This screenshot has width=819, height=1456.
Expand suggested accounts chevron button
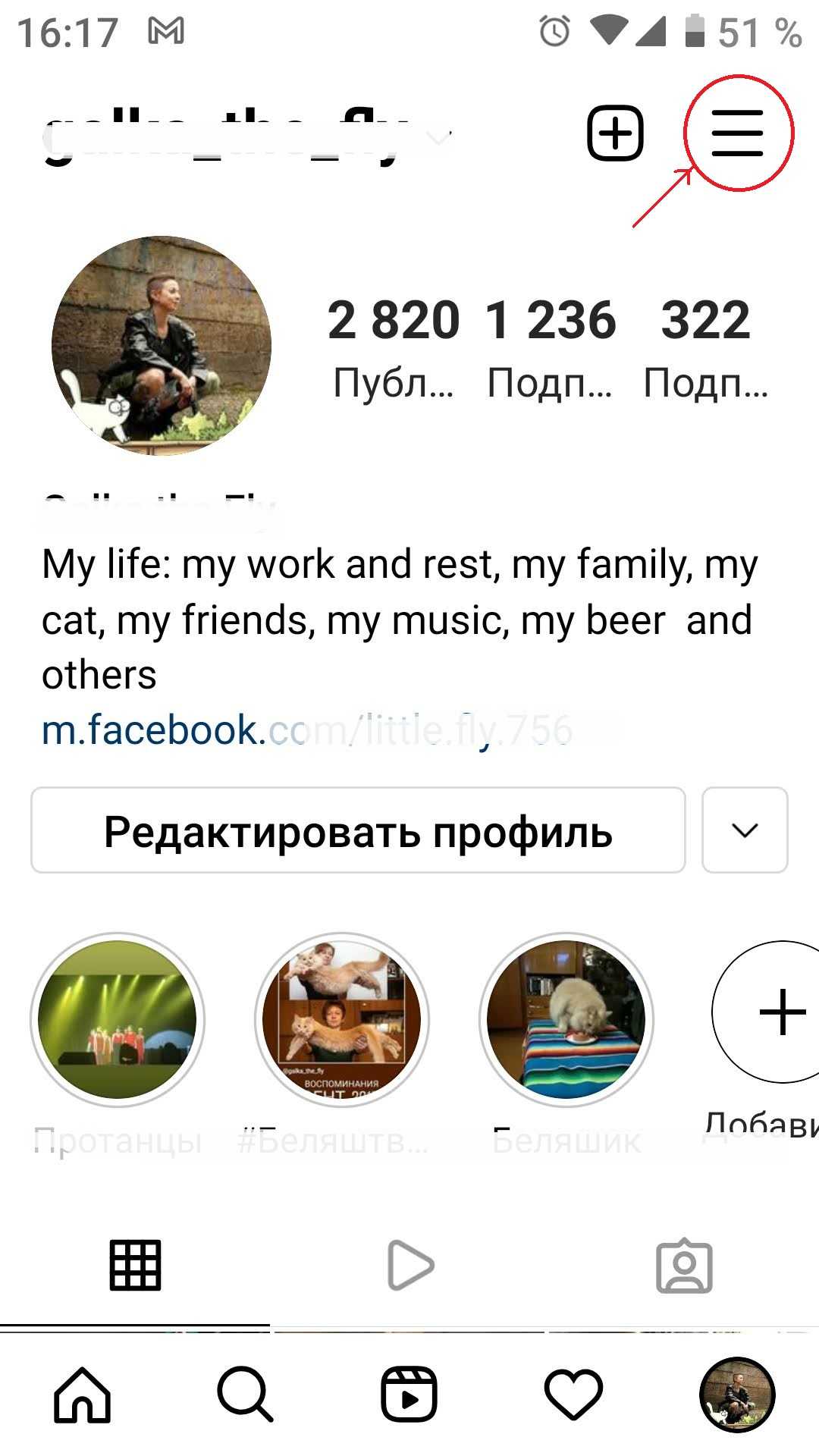(x=745, y=831)
